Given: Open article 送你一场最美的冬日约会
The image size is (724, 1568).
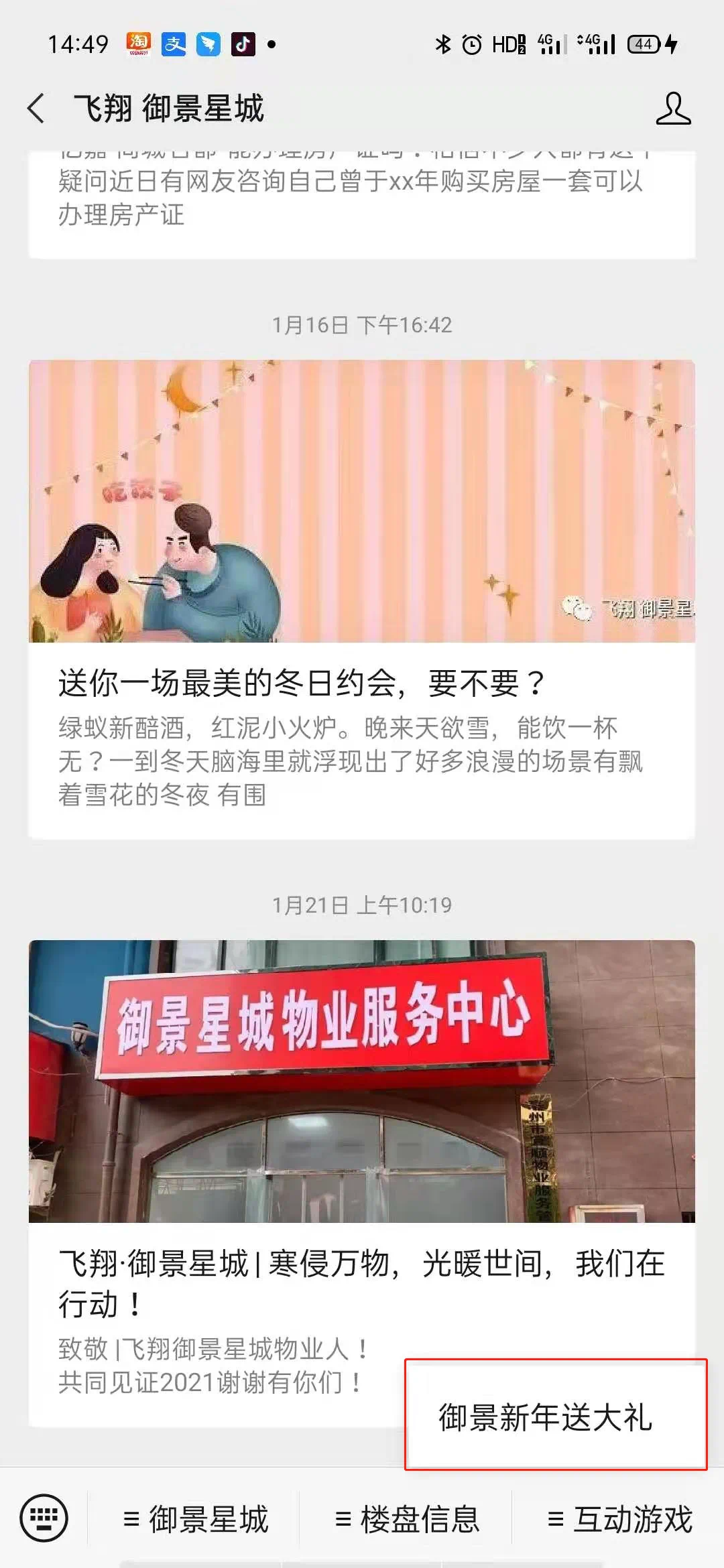Looking at the screenshot, I should (x=362, y=683).
